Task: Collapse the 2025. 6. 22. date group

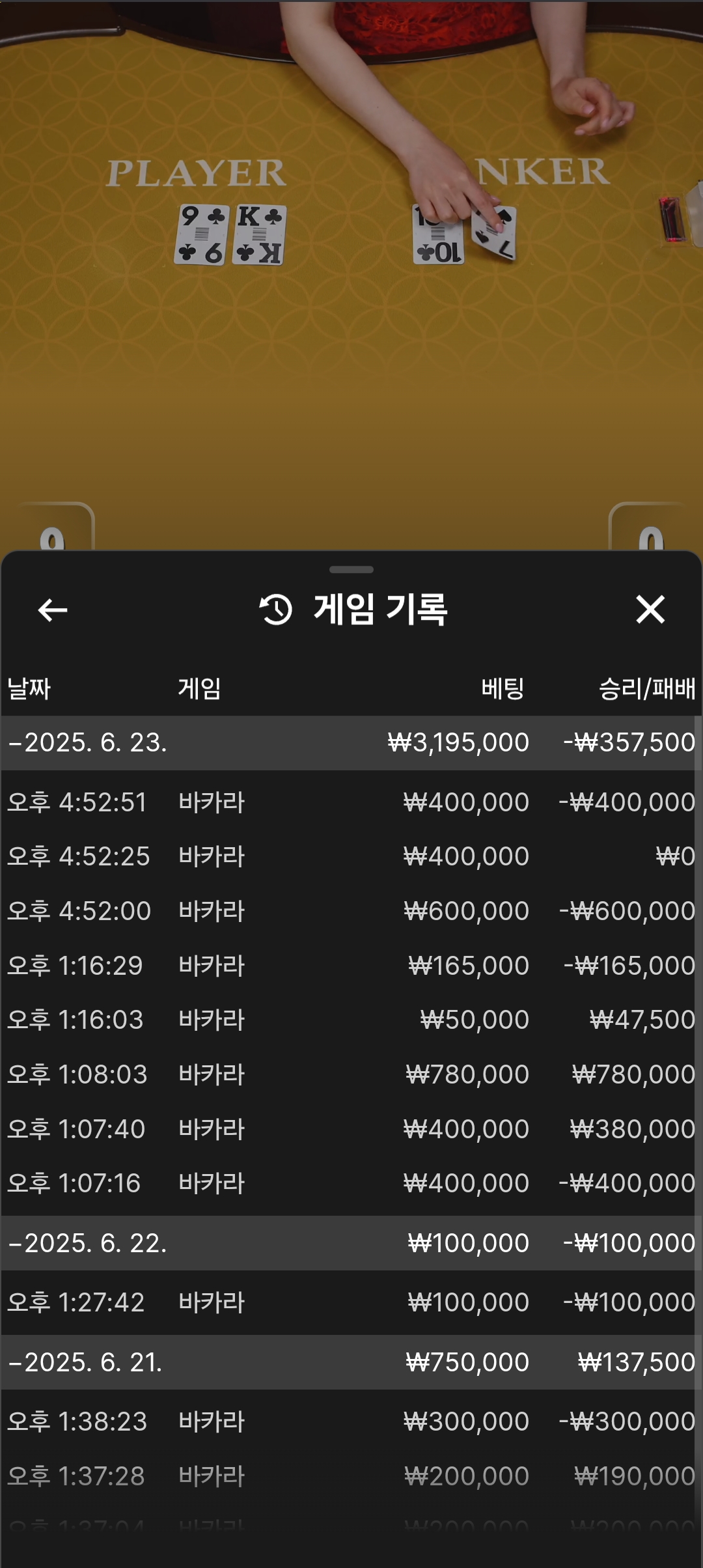Action: click(x=351, y=1243)
